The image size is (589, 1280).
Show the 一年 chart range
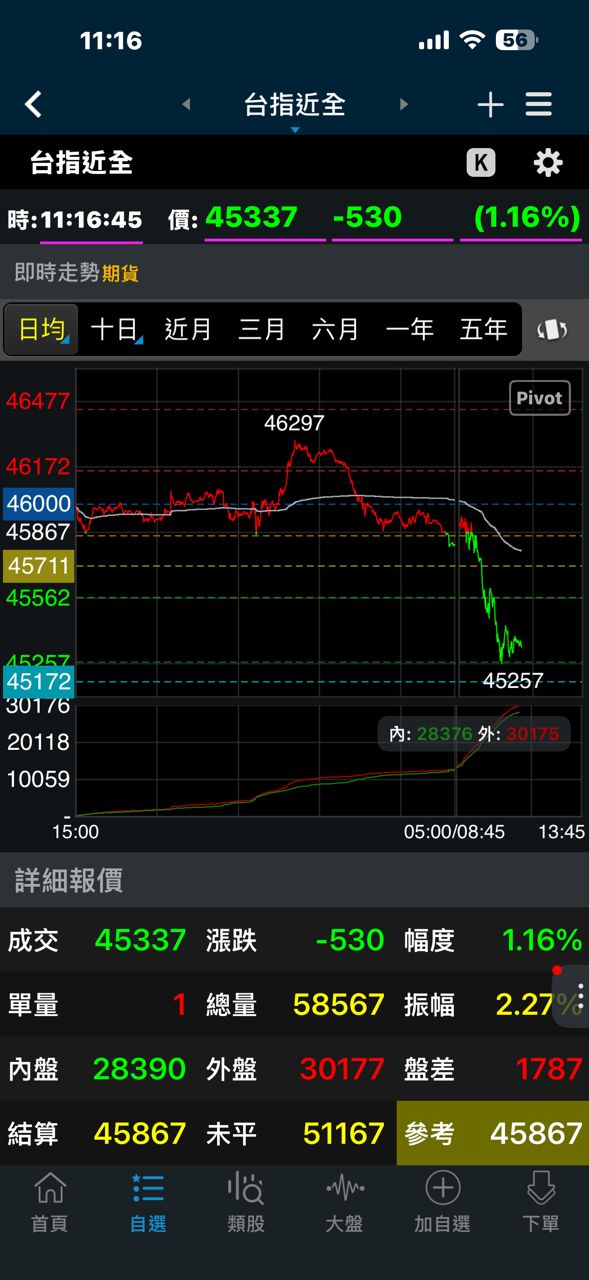point(409,329)
